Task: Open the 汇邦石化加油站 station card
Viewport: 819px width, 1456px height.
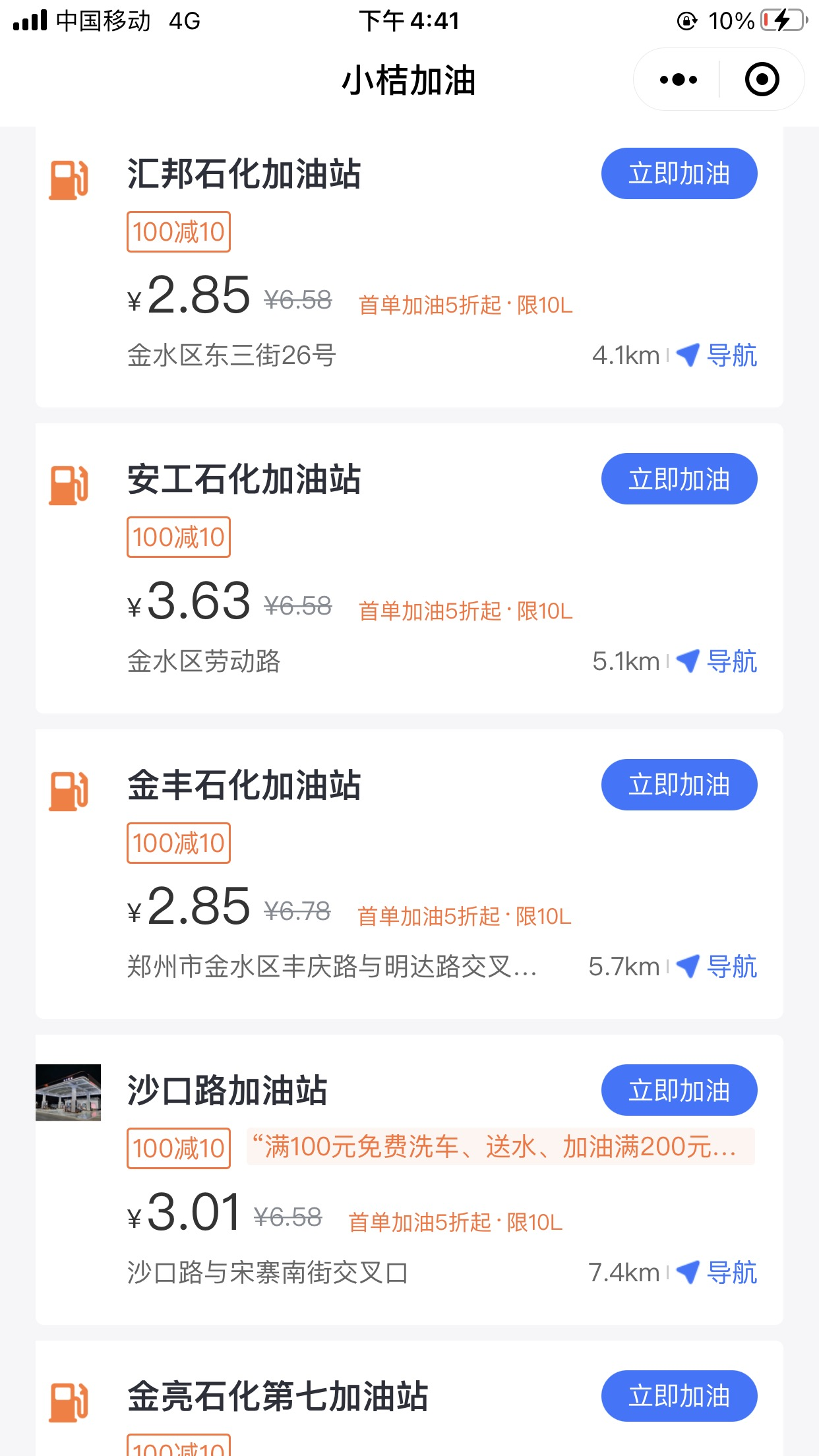Action: tap(244, 175)
